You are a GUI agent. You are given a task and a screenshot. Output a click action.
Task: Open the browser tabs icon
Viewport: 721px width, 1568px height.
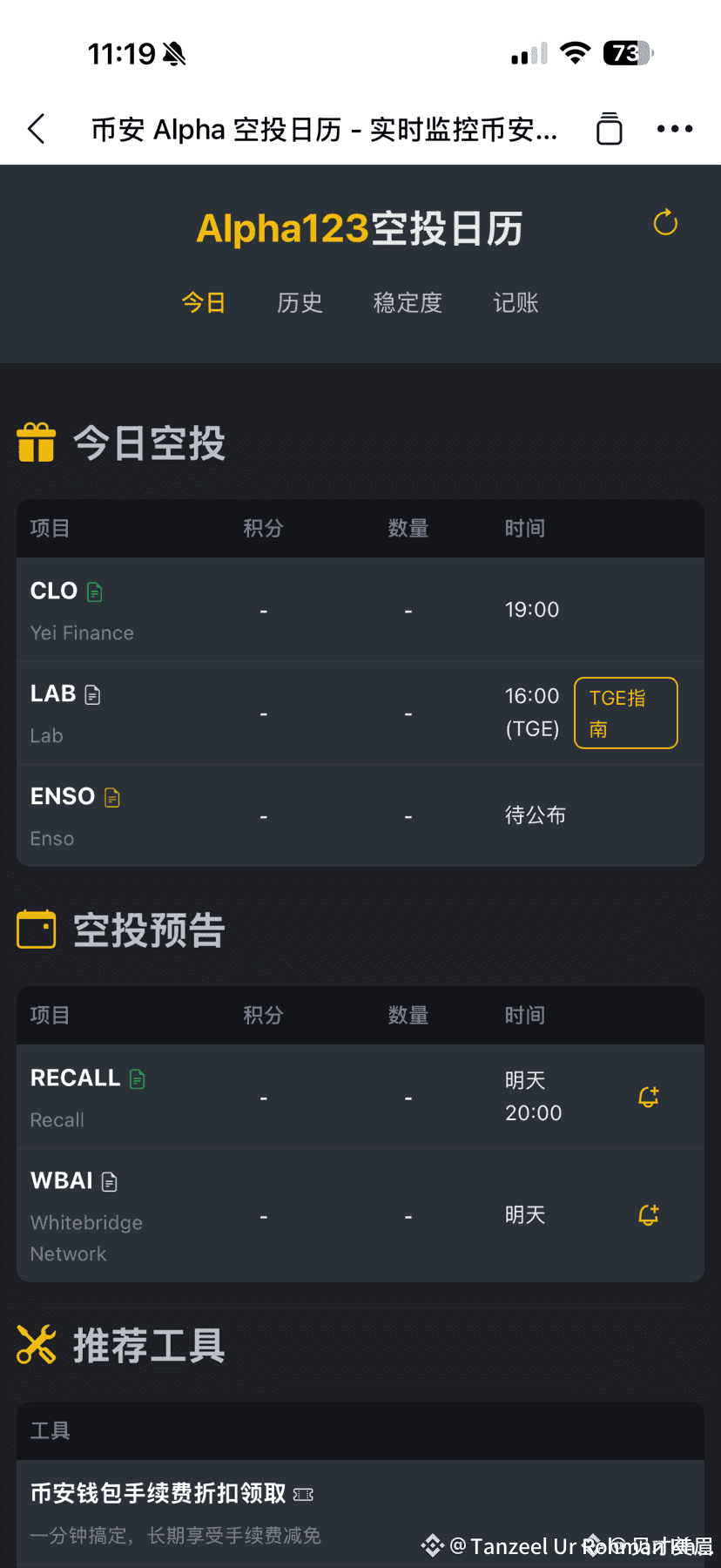[x=610, y=129]
